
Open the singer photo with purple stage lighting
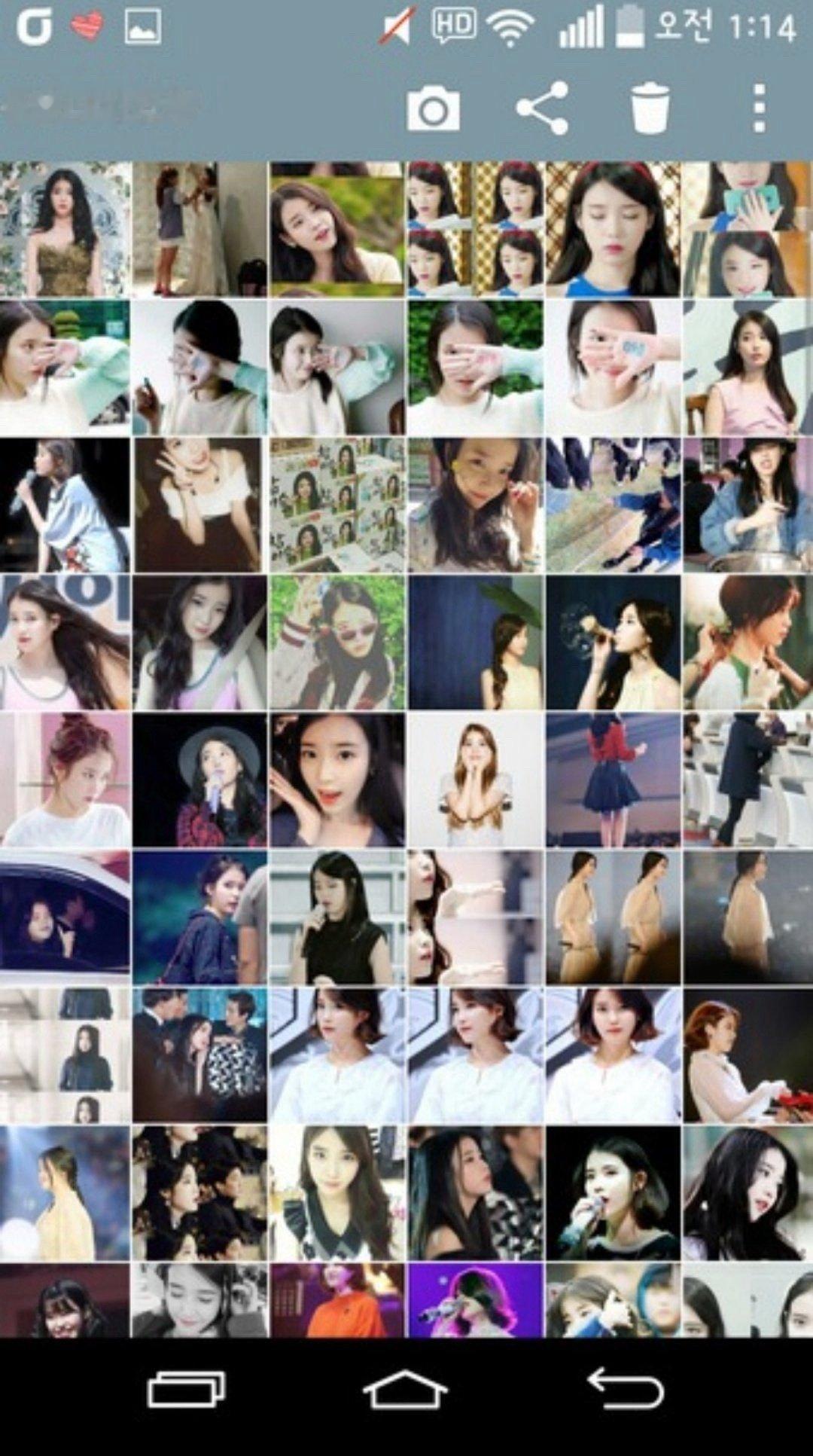[475, 1301]
